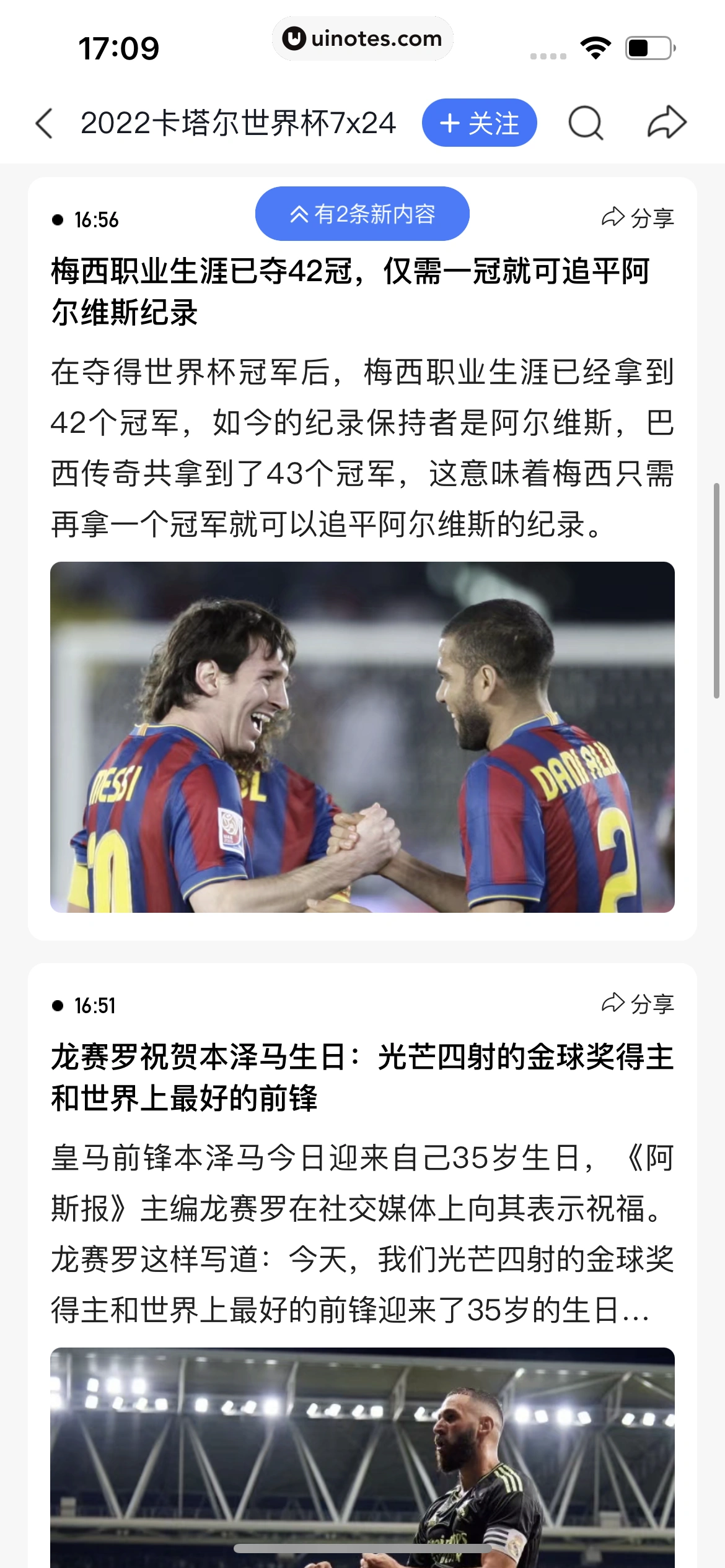Open the search icon in the header

(x=585, y=123)
